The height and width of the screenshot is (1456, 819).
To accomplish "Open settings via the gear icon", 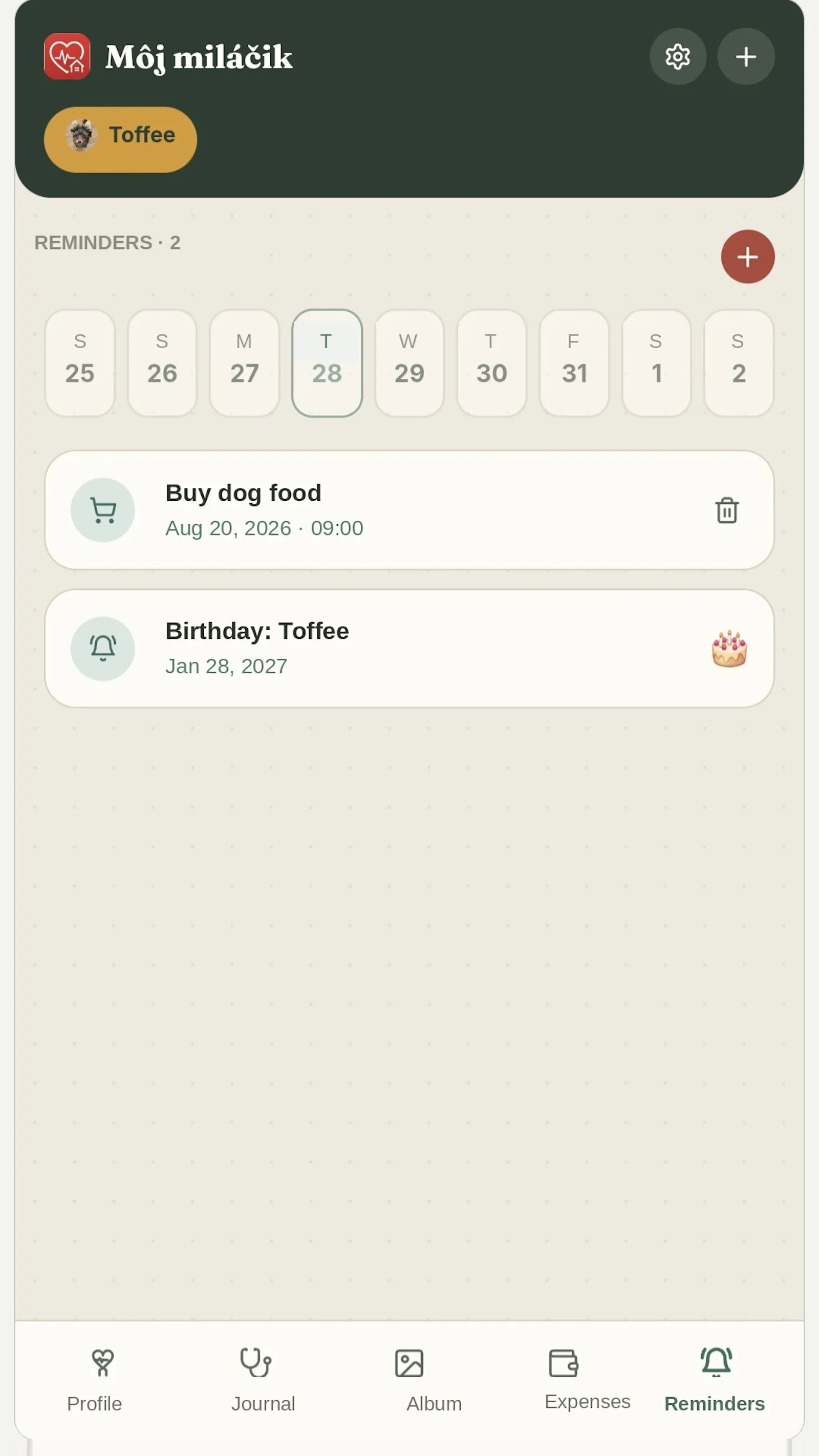I will pyautogui.click(x=678, y=56).
